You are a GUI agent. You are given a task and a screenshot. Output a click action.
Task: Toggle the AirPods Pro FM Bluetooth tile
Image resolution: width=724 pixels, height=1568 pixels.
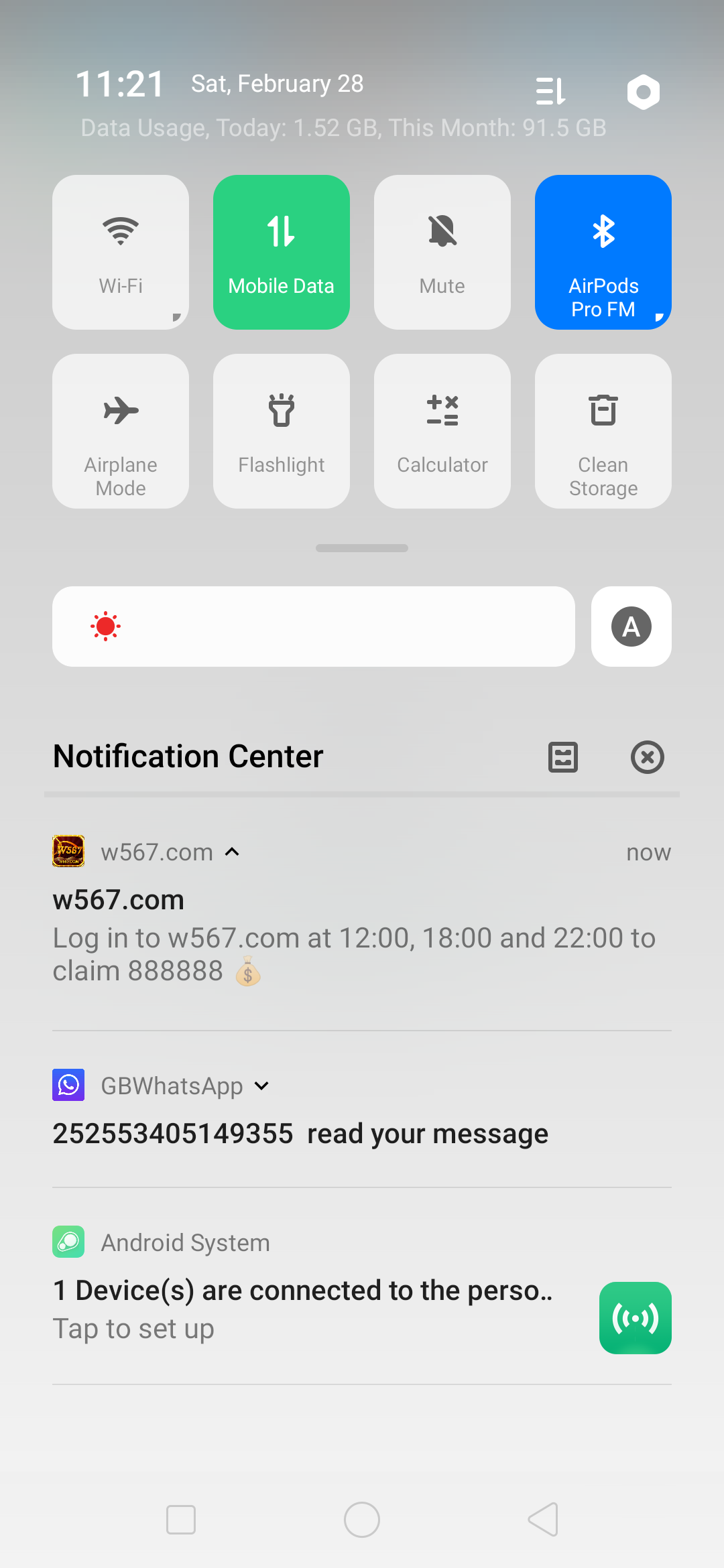(603, 251)
